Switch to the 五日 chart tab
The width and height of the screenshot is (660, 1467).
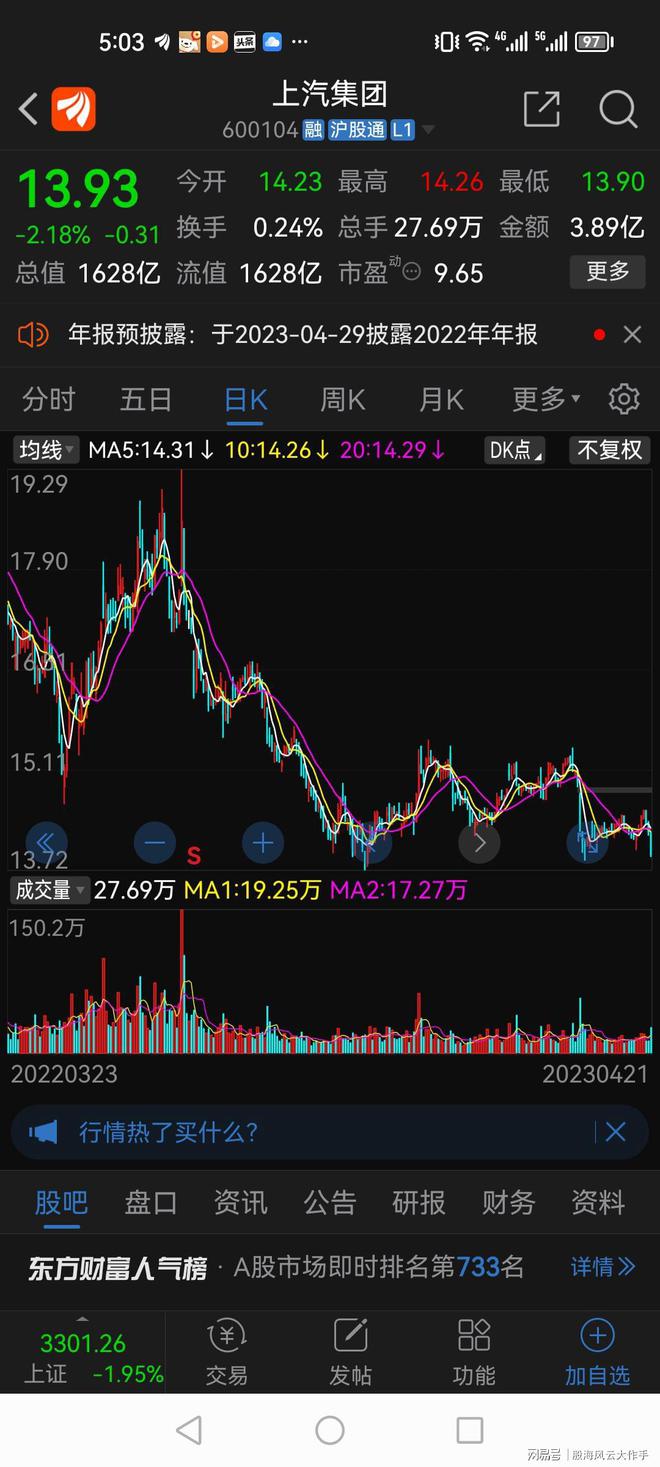[146, 400]
